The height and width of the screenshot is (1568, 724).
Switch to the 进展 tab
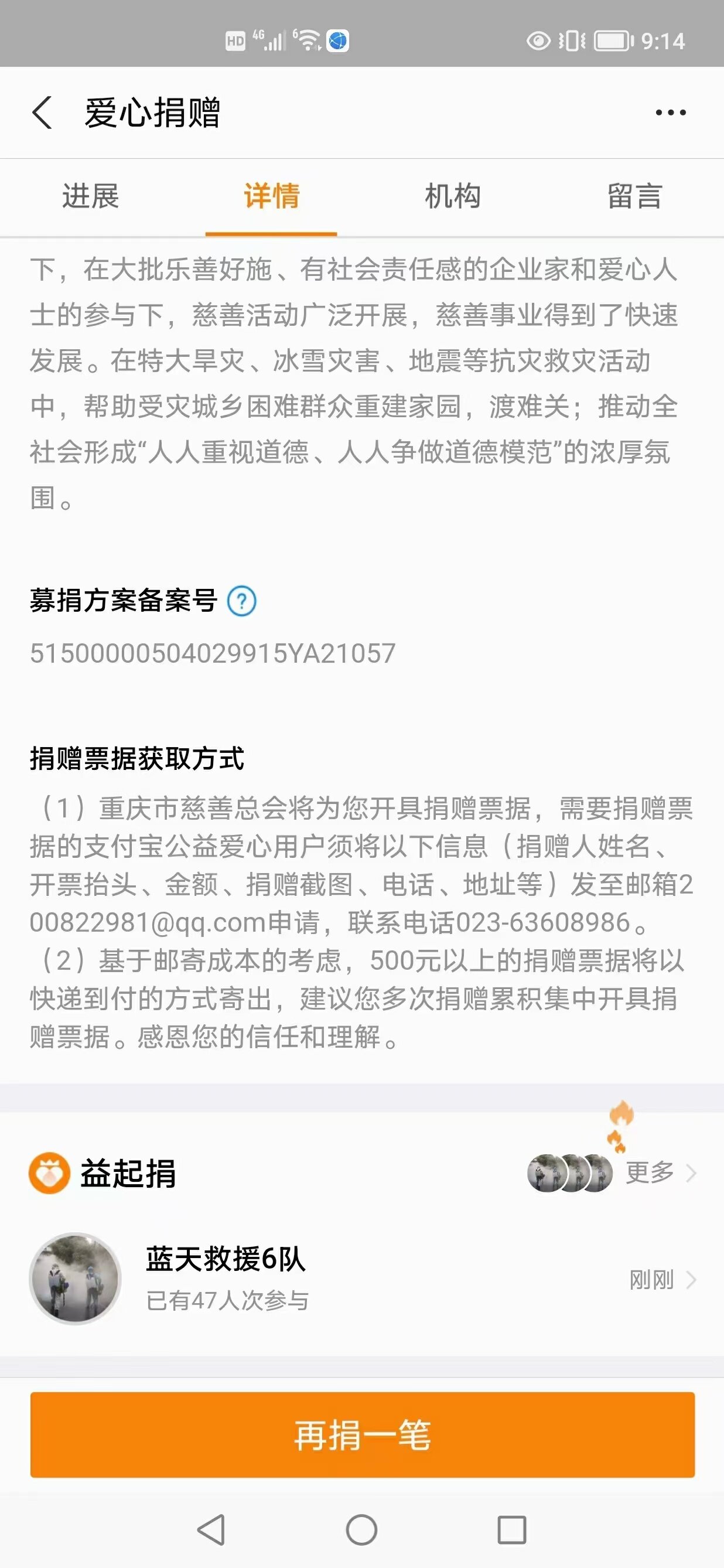[x=91, y=196]
